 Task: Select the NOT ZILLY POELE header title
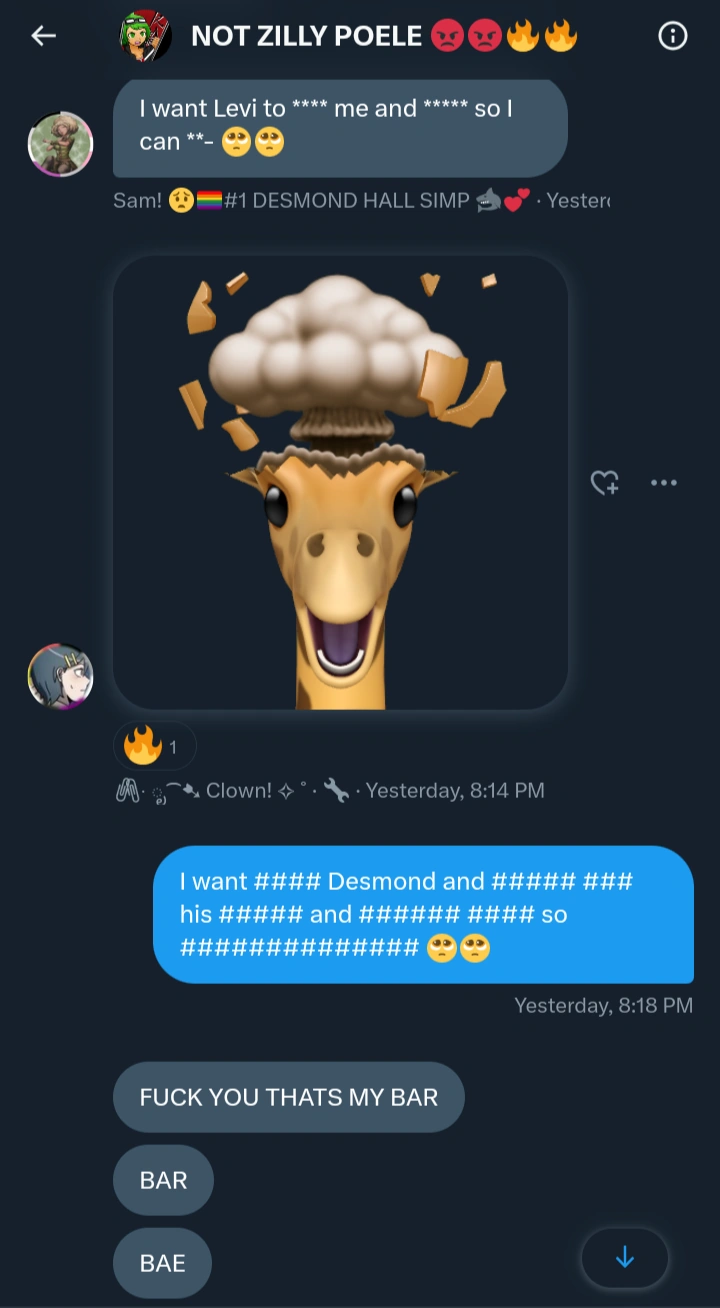click(305, 36)
